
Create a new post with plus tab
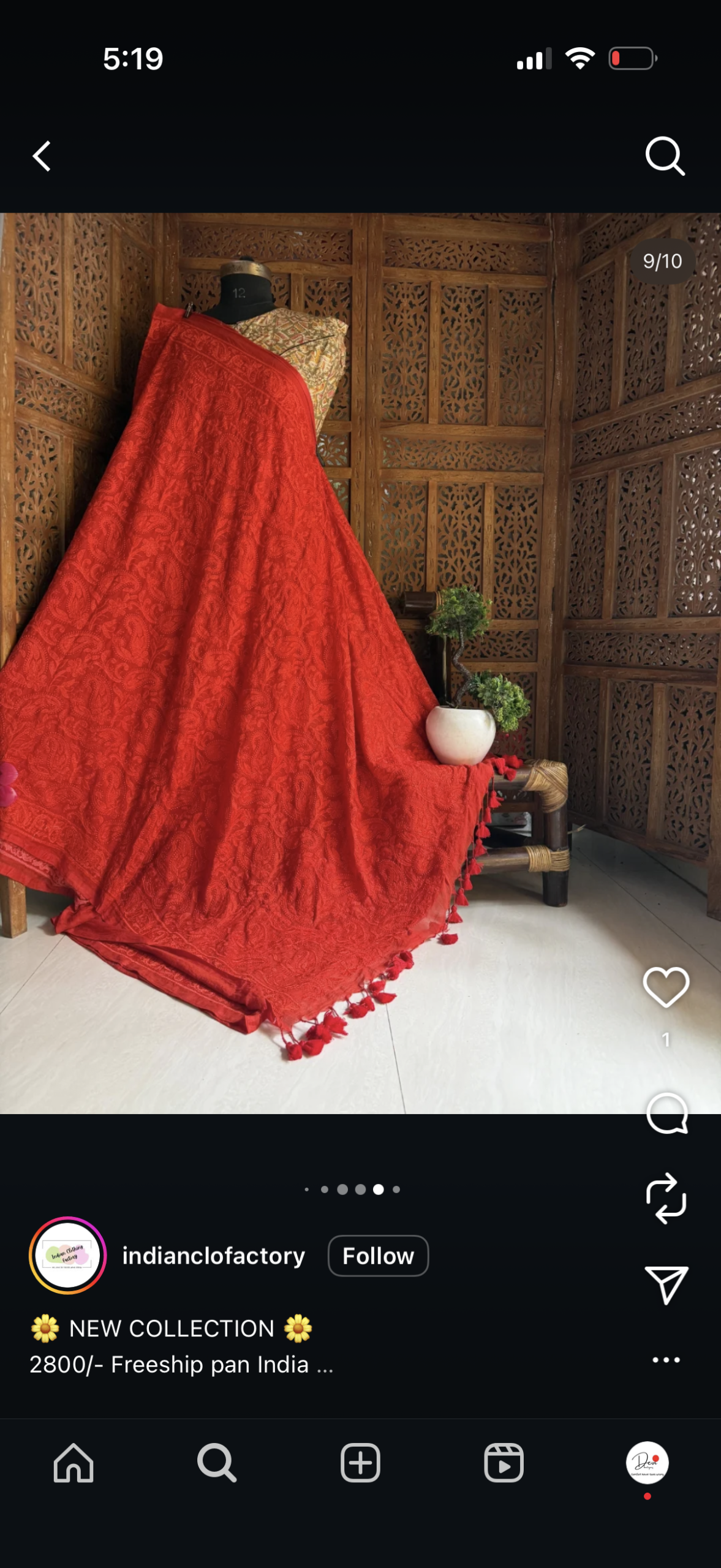360,1463
